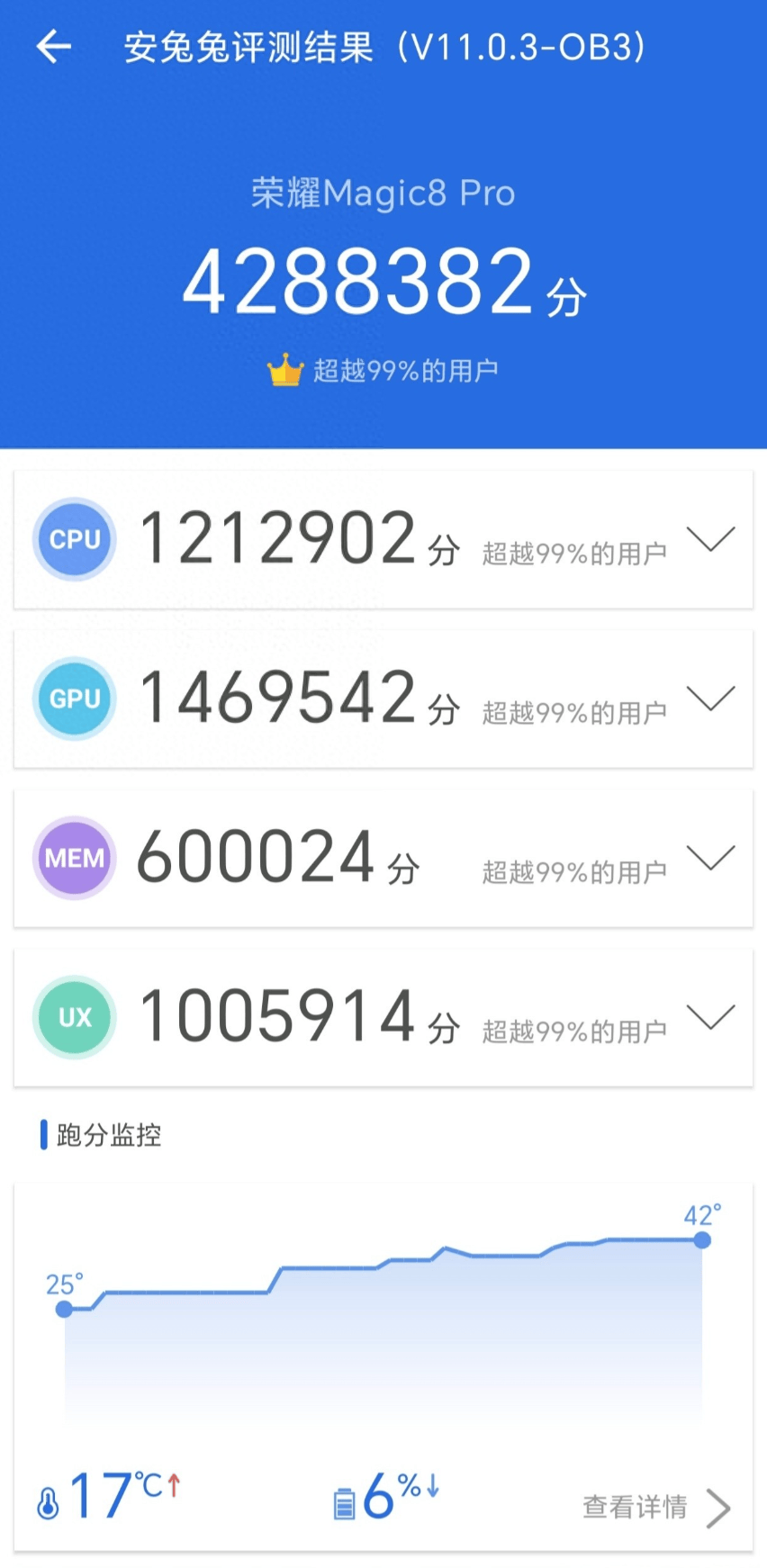Expand the CPU score details
Image resolution: width=767 pixels, height=1568 pixels.
(710, 538)
